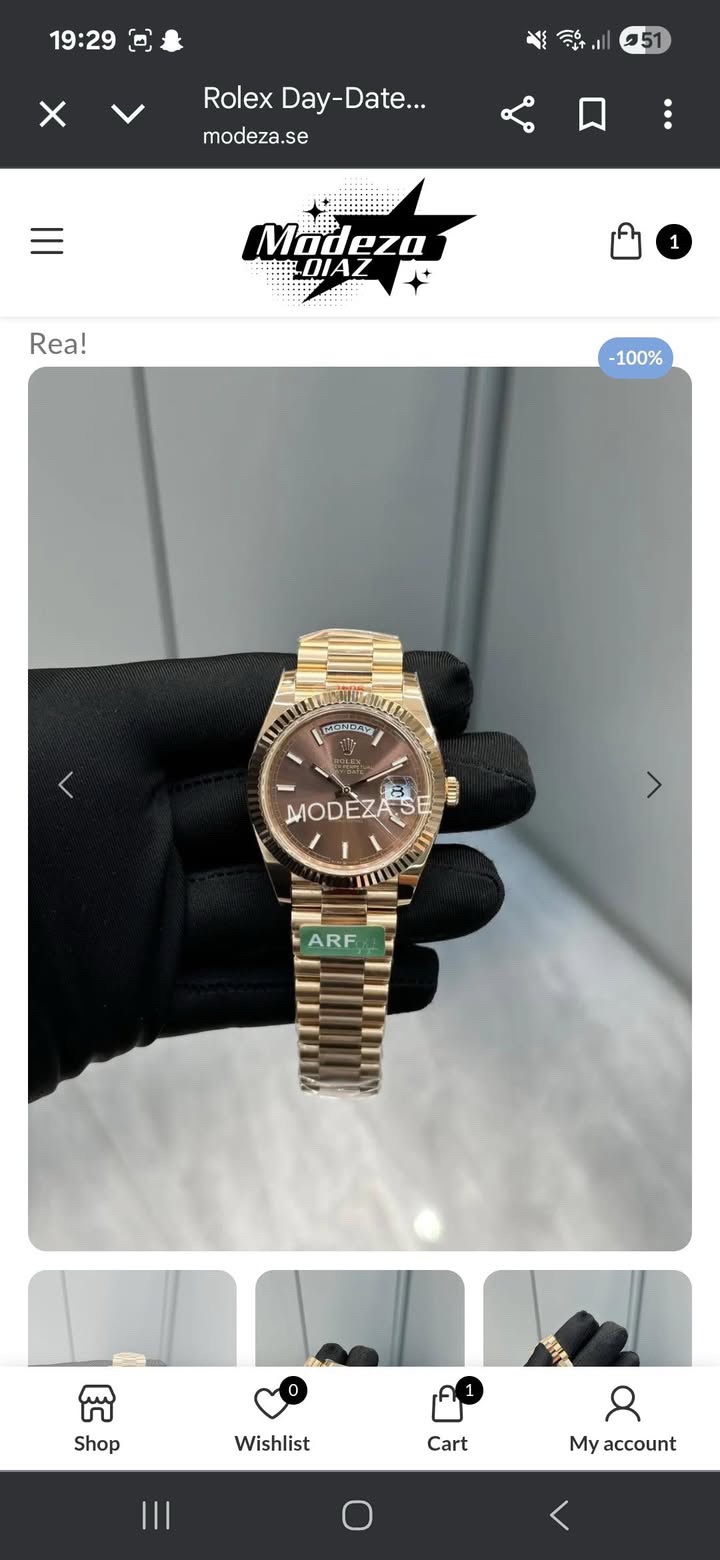Go back using the system back button
Screen dimensions: 720x1560
(560, 1515)
